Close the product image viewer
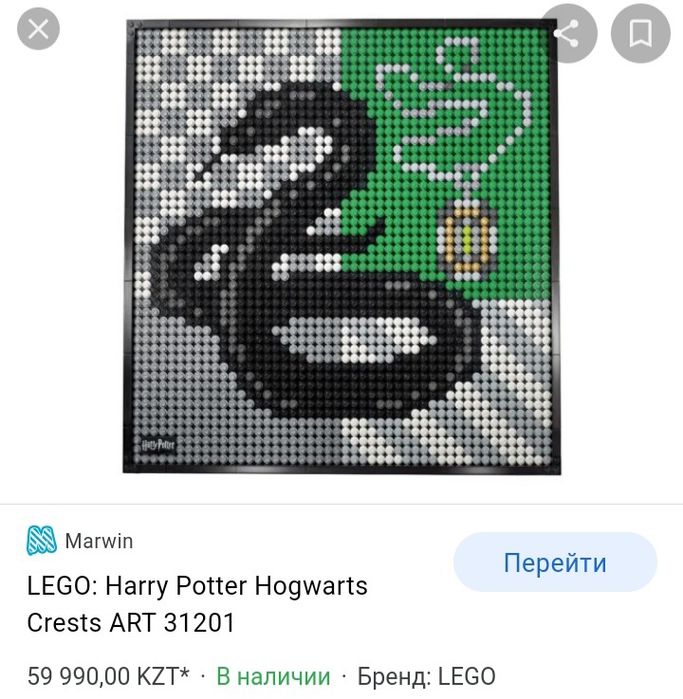Viewport: 683px width, 699px height. coord(38,30)
